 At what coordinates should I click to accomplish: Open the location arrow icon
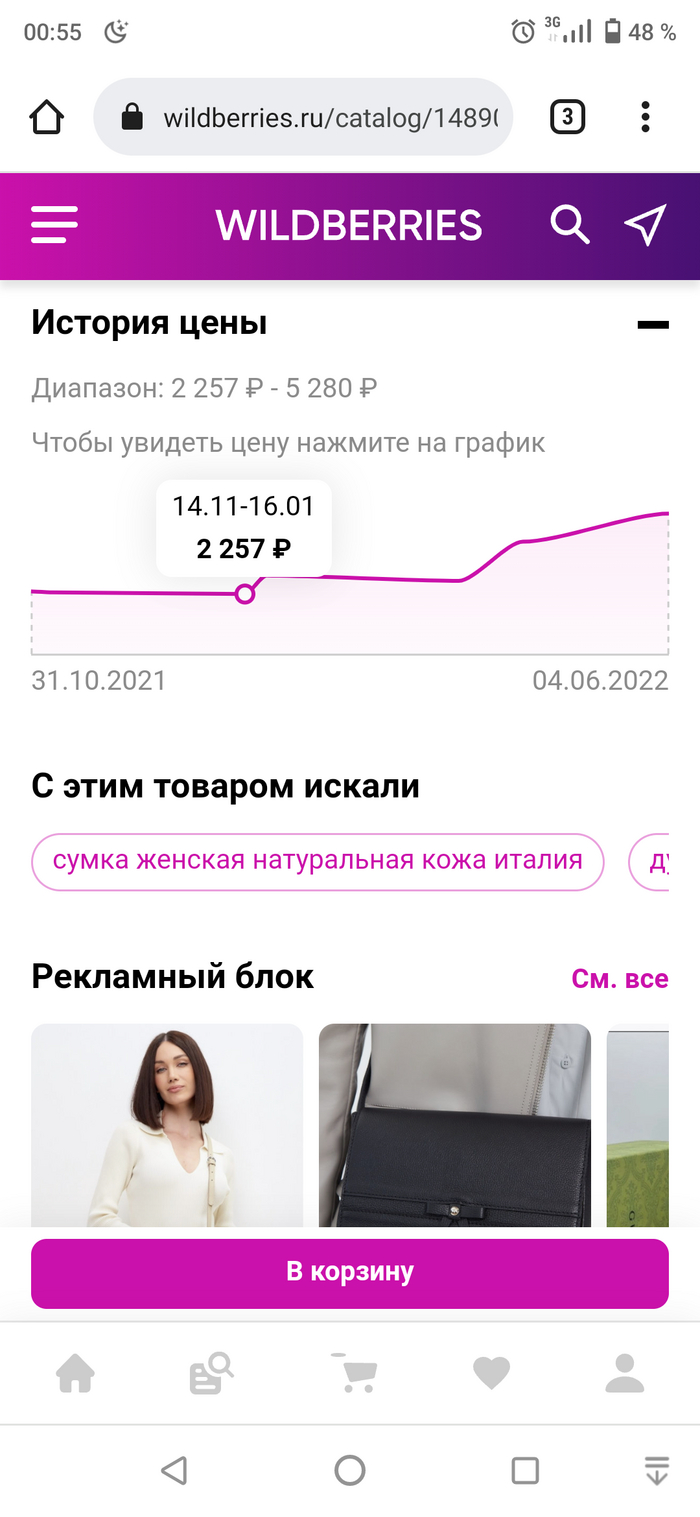pyautogui.click(x=645, y=226)
